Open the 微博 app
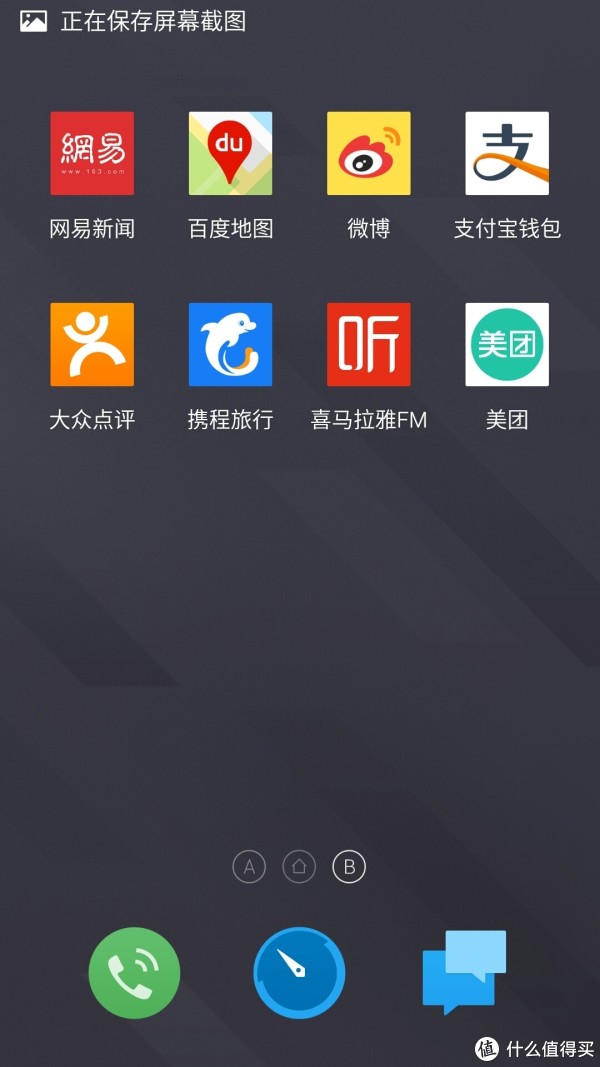 pos(368,153)
